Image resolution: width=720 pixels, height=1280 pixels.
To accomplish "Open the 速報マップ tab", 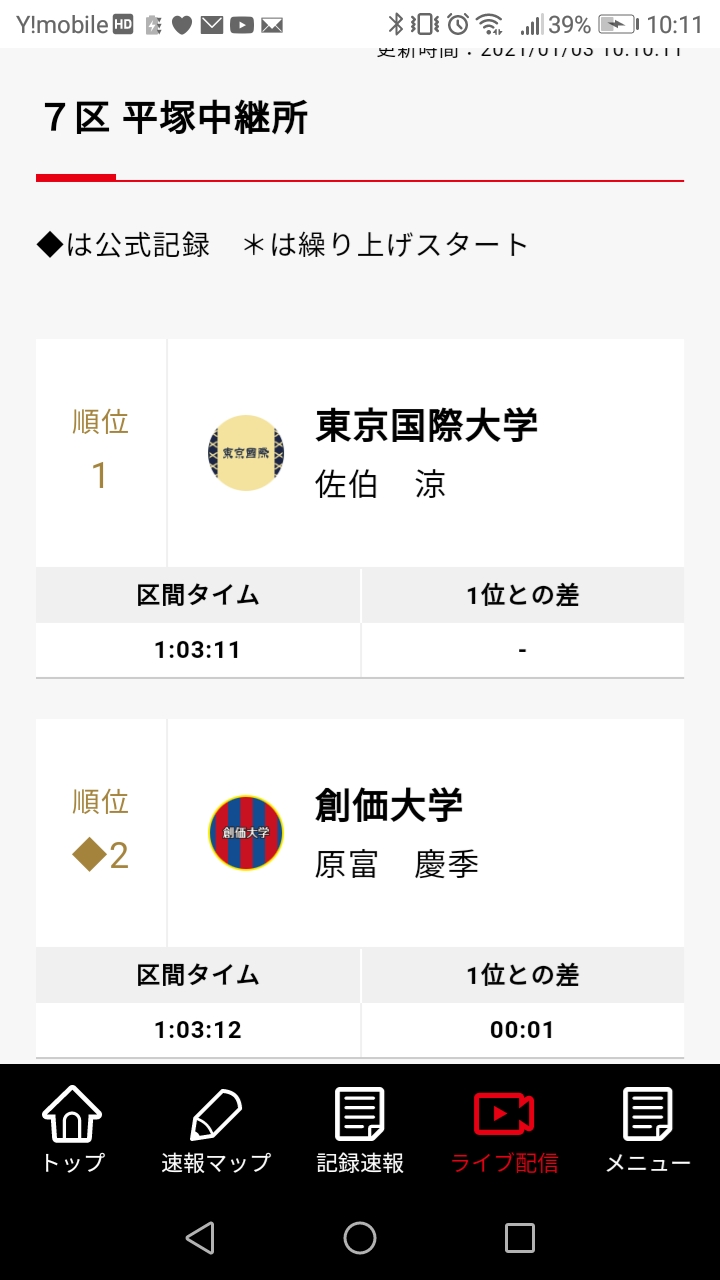I will pyautogui.click(x=216, y=1130).
